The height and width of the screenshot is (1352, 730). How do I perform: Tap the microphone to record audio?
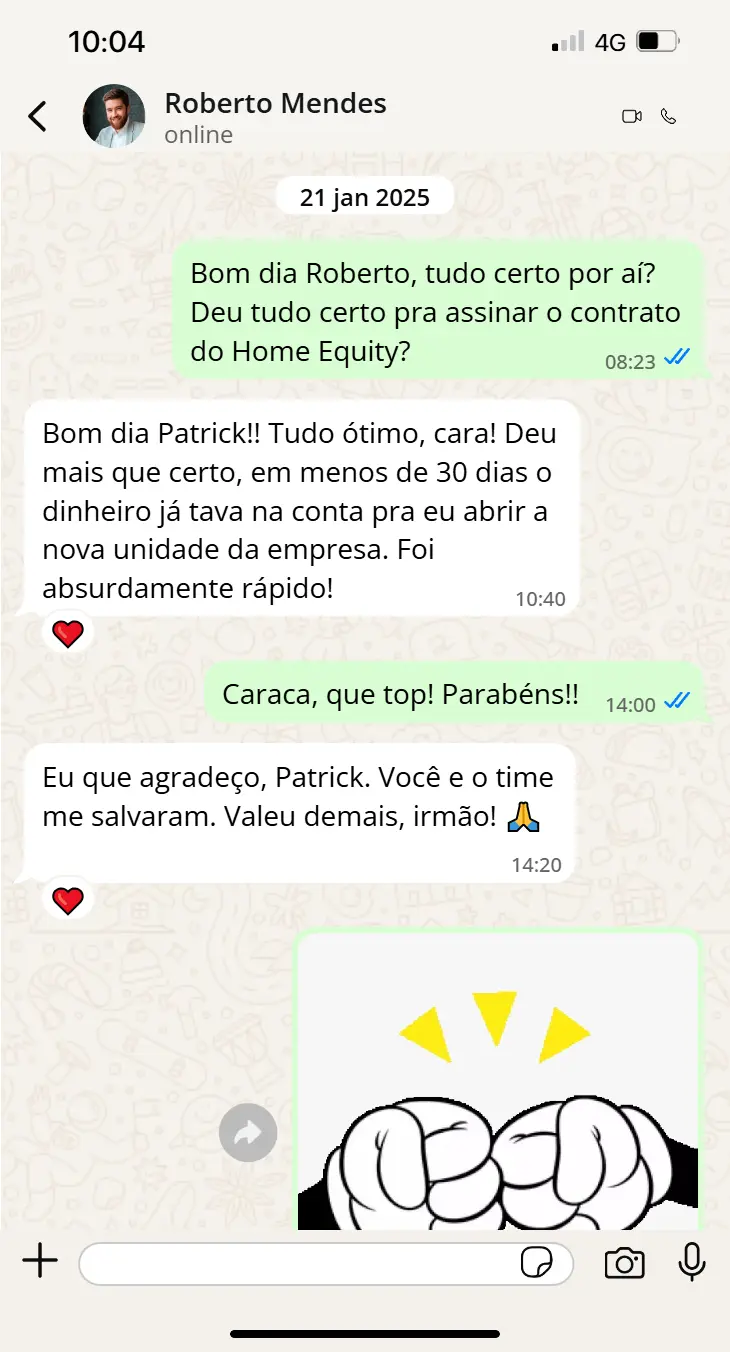pos(691,1263)
